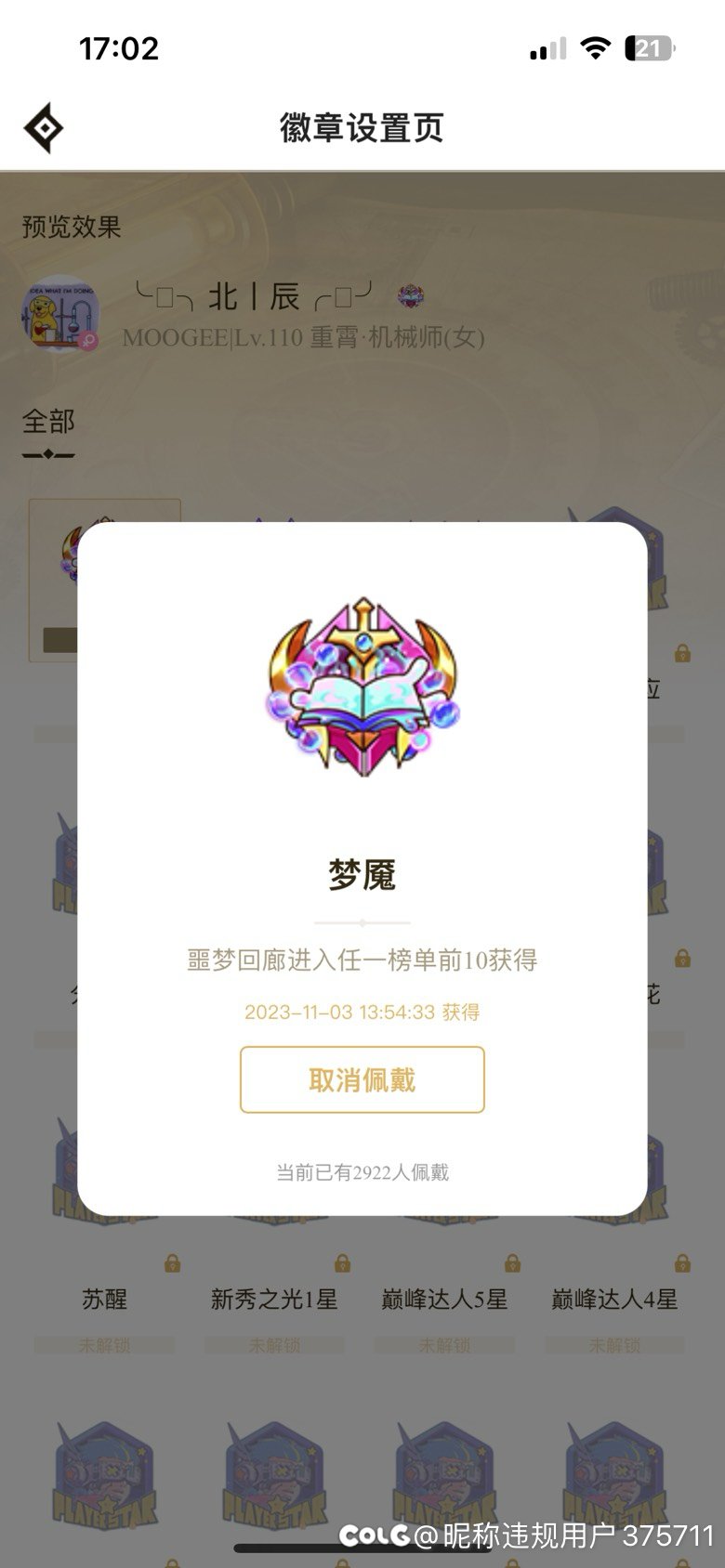Tap the 取消佩戴 button
Viewport: 725px width, 1568px height.
[x=362, y=1079]
